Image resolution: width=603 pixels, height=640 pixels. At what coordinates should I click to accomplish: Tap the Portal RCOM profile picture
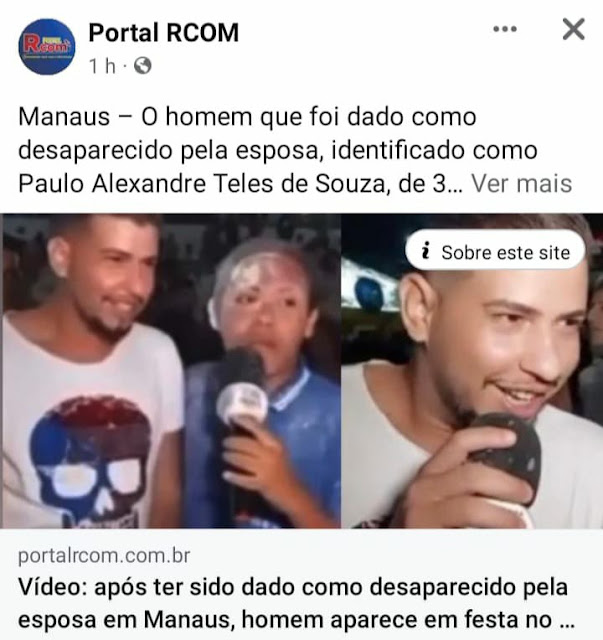click(x=47, y=47)
